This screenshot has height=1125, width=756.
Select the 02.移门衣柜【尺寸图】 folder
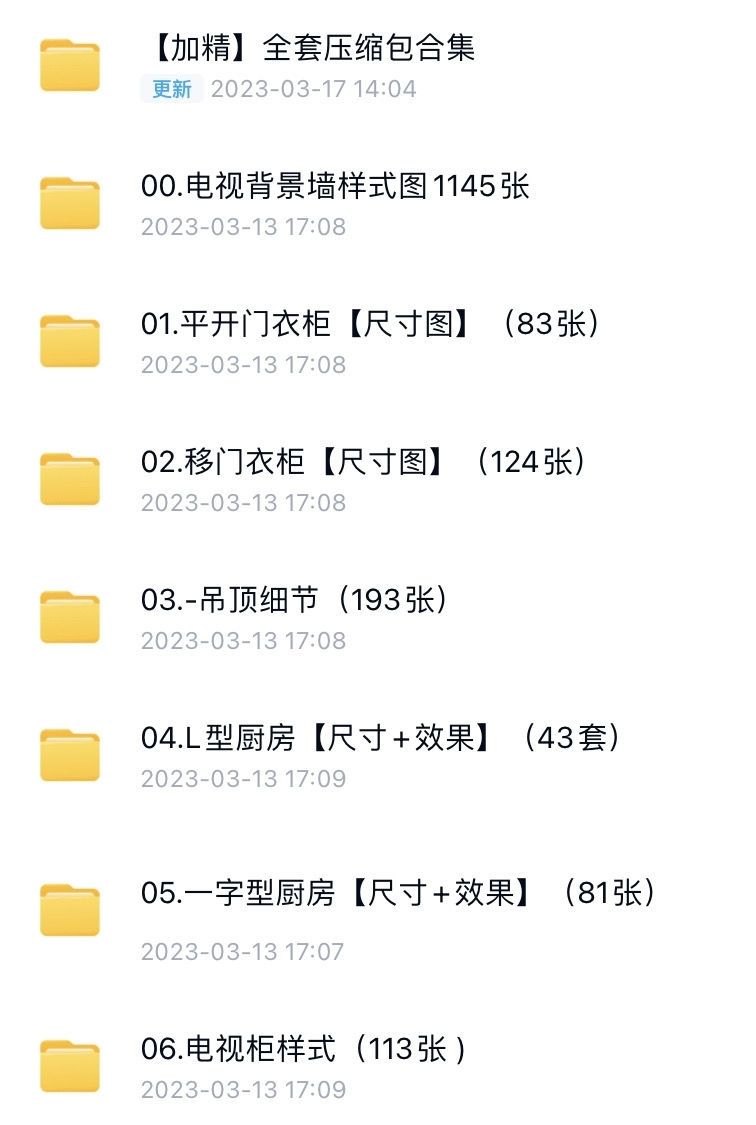362,462
